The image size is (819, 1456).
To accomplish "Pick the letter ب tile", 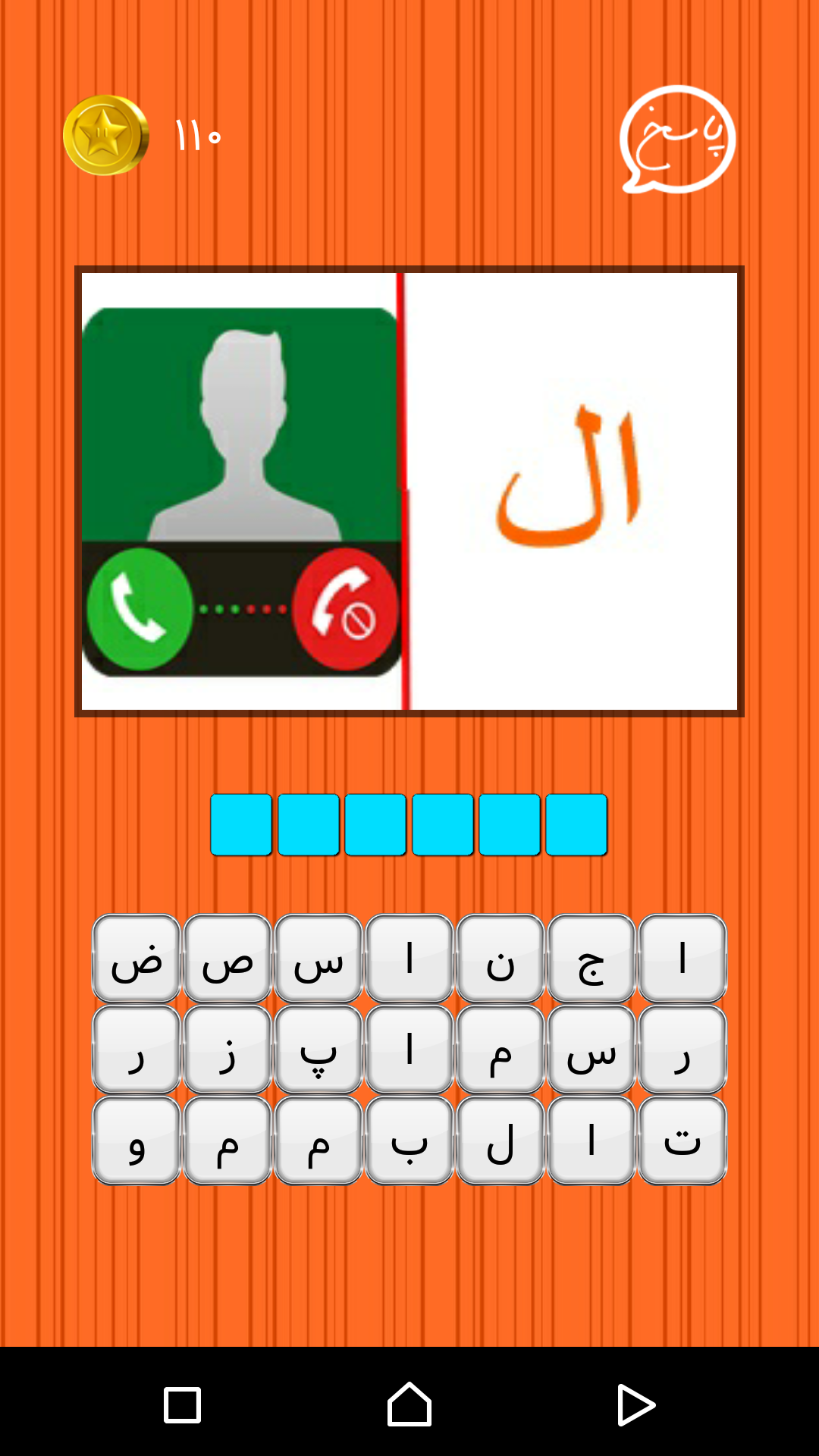I will tap(409, 1141).
